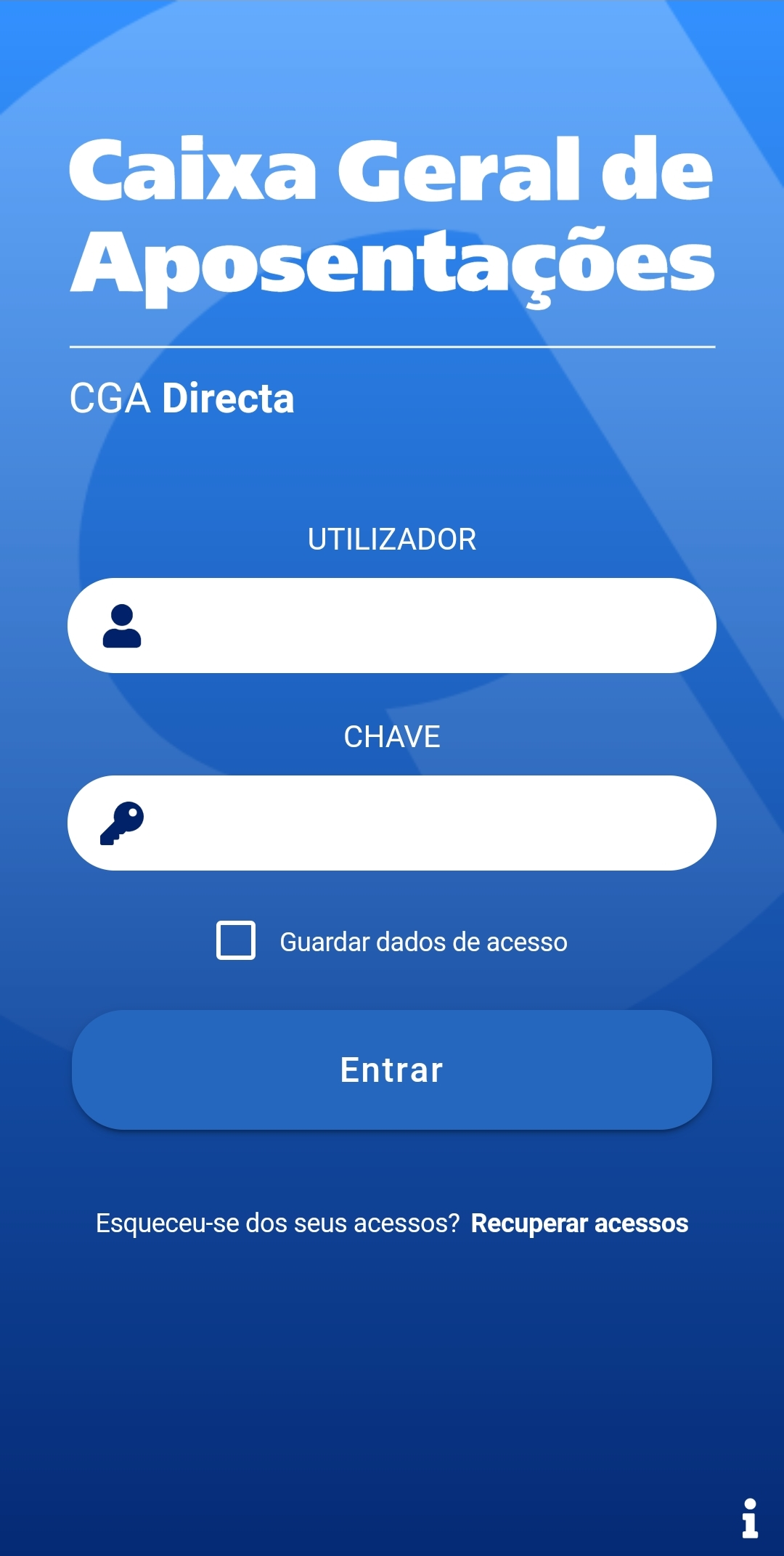Screen dimensions: 784x1556
Task: Click the UTILIZADOR label
Action: tap(392, 539)
